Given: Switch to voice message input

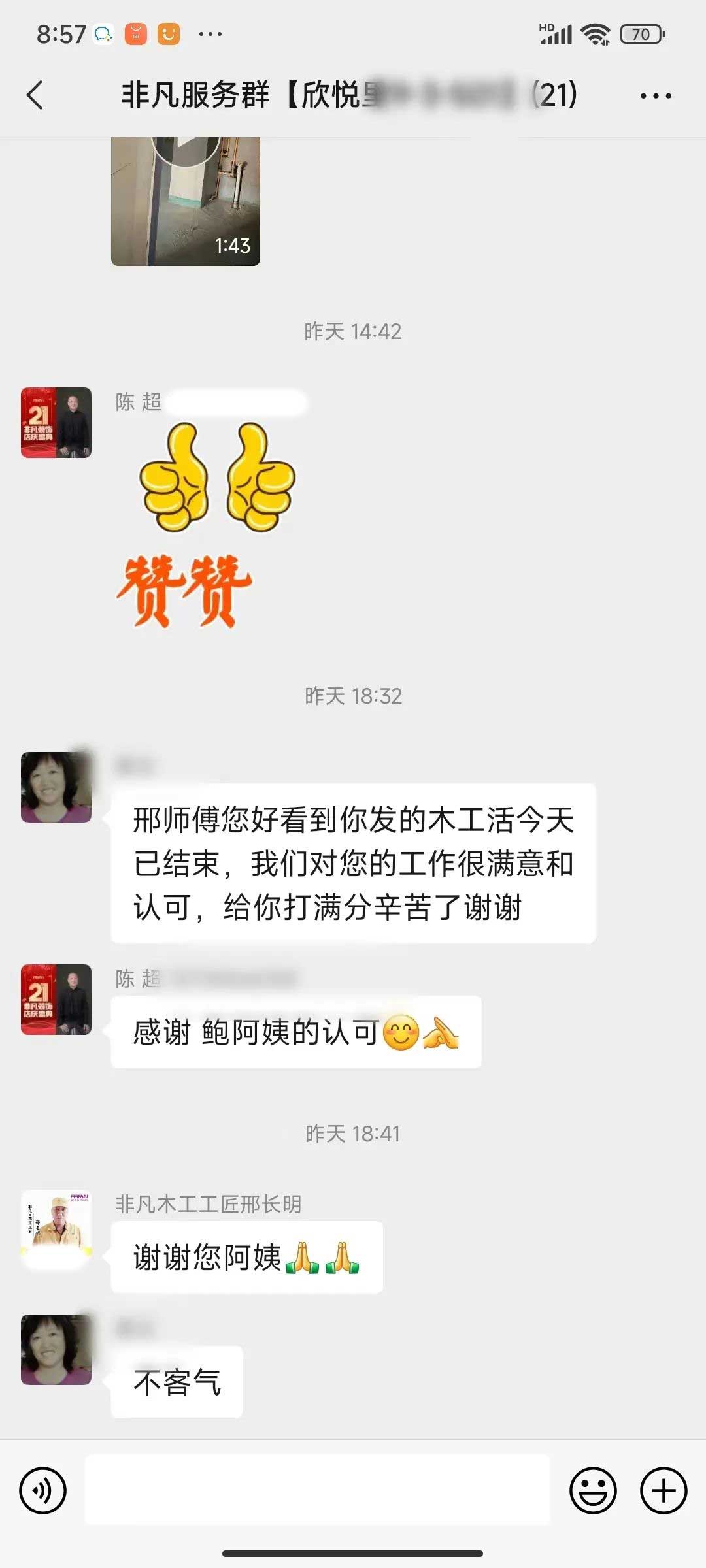Looking at the screenshot, I should 43,1491.
